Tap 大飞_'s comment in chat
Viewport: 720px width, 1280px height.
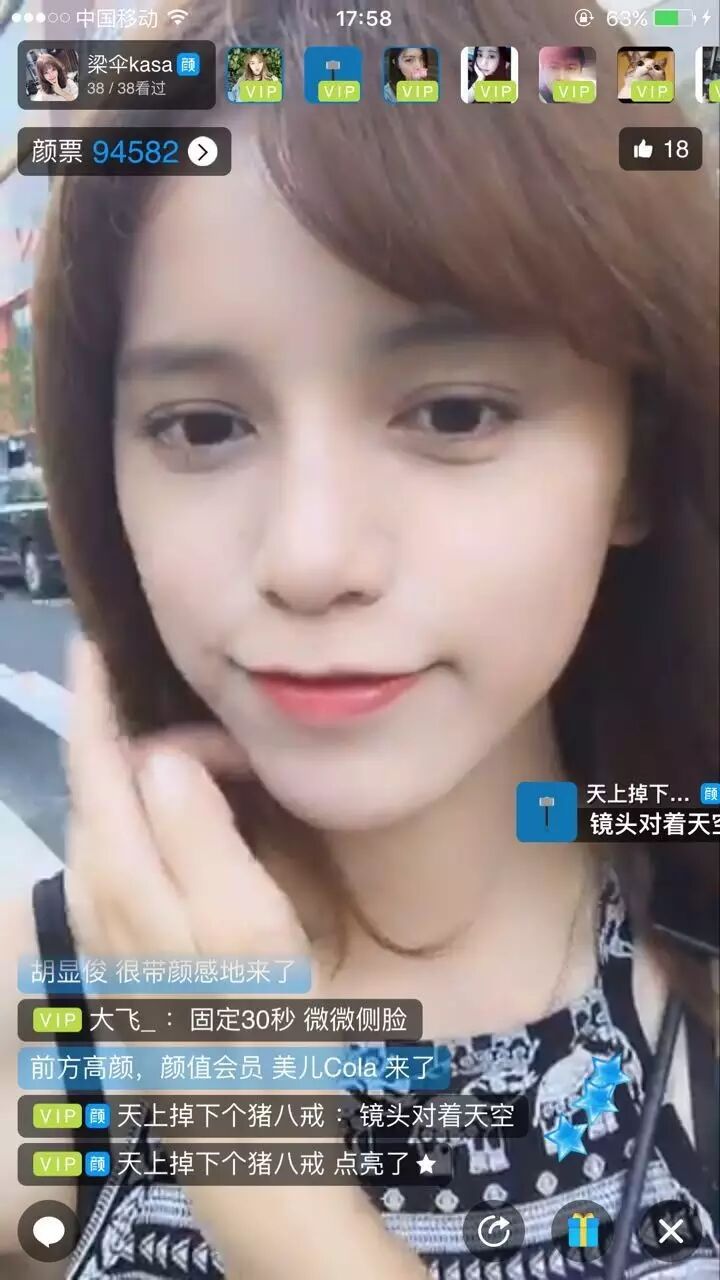coord(220,1020)
